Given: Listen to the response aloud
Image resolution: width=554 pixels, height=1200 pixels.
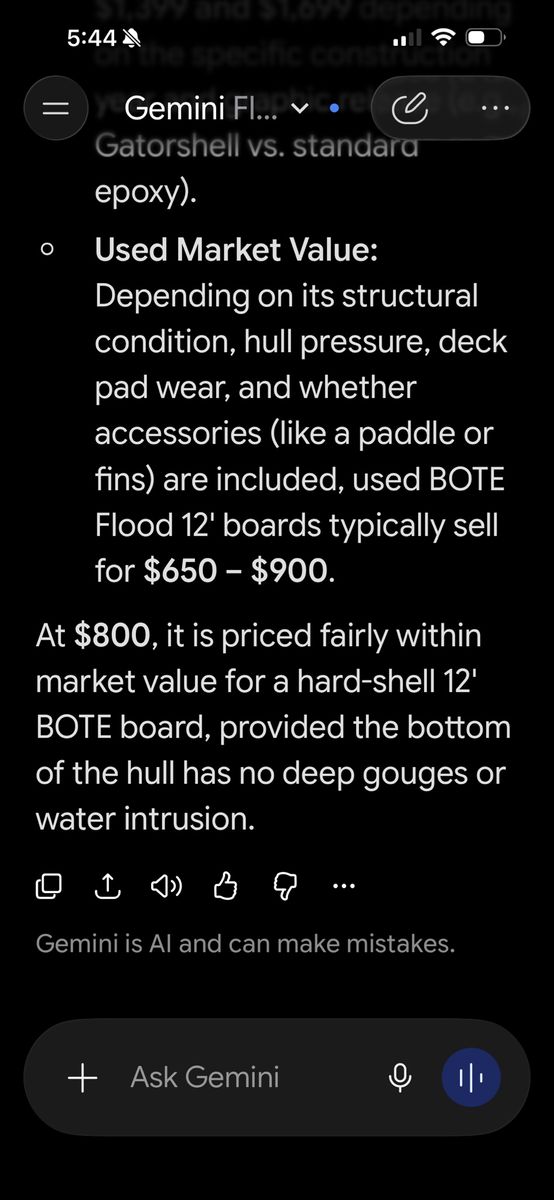Looking at the screenshot, I should [166, 885].
